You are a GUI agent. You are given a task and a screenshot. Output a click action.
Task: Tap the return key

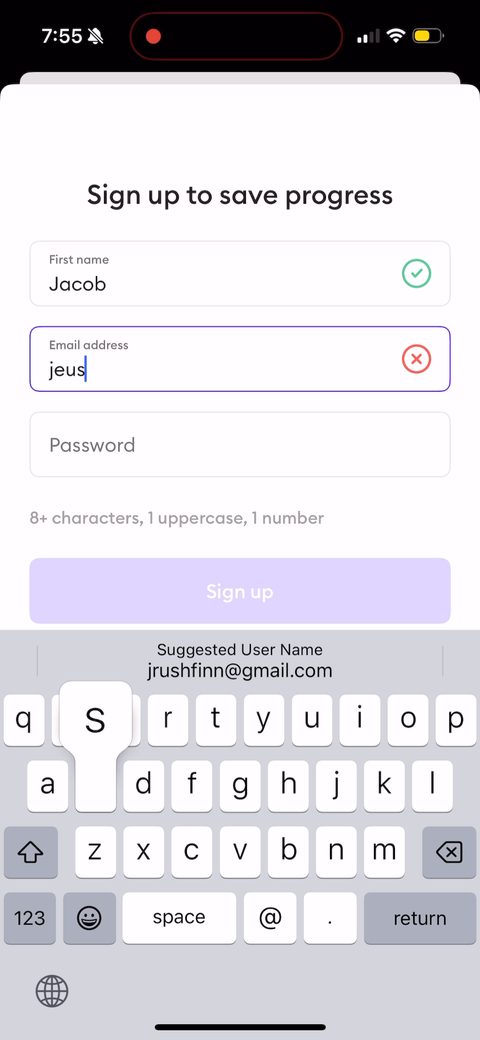(x=420, y=918)
